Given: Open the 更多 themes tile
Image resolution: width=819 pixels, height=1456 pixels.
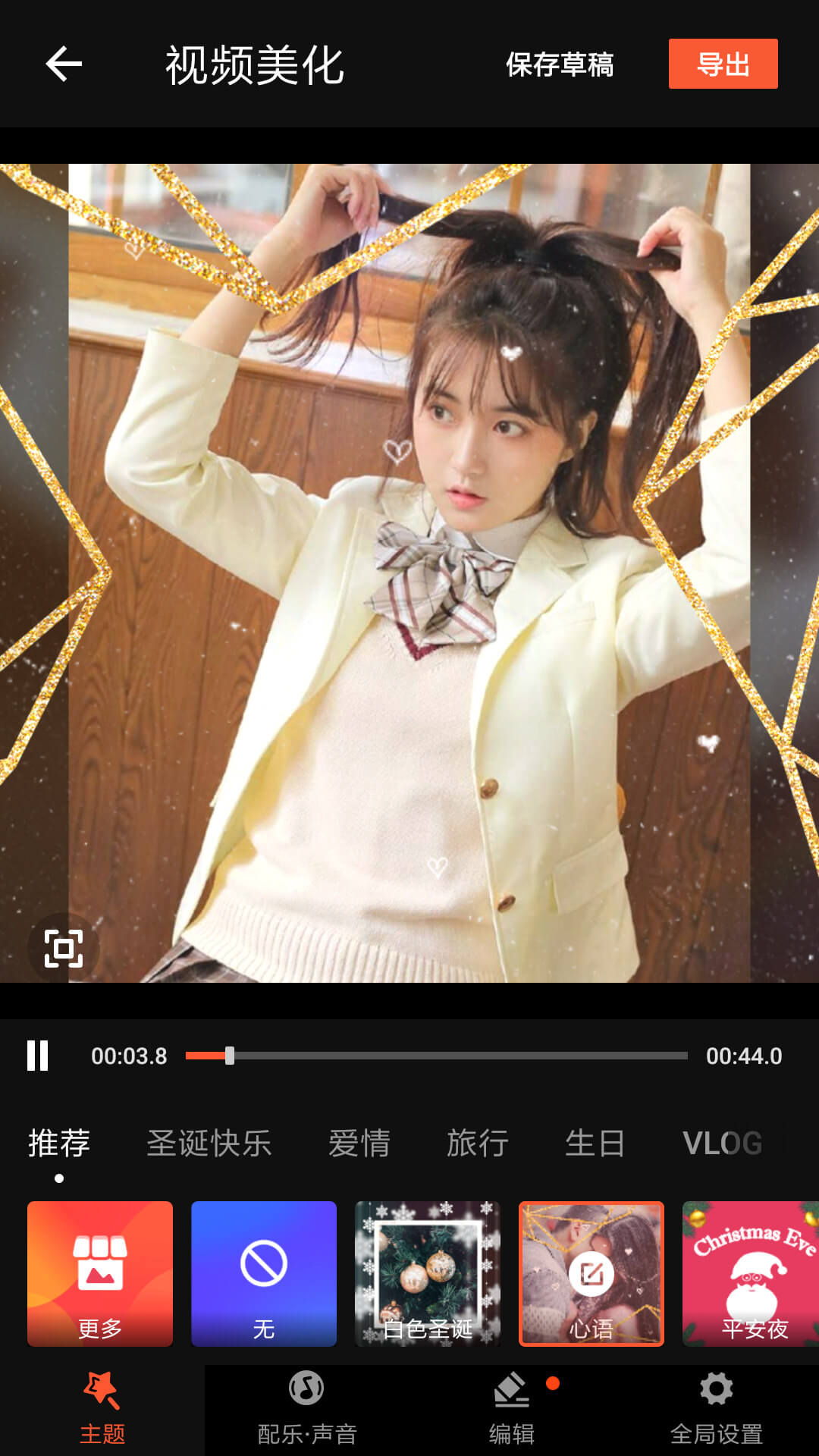Looking at the screenshot, I should [x=100, y=1274].
